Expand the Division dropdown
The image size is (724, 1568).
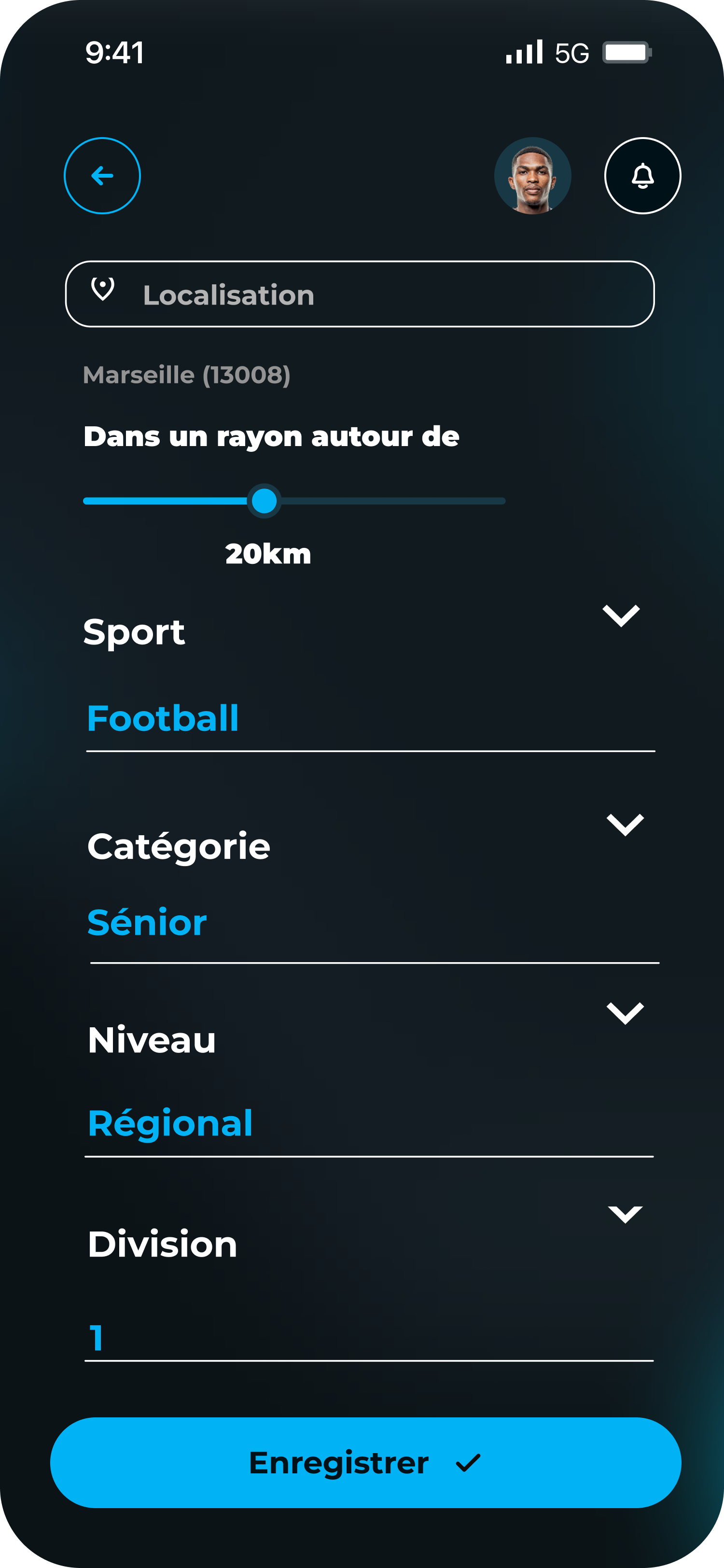click(625, 1214)
